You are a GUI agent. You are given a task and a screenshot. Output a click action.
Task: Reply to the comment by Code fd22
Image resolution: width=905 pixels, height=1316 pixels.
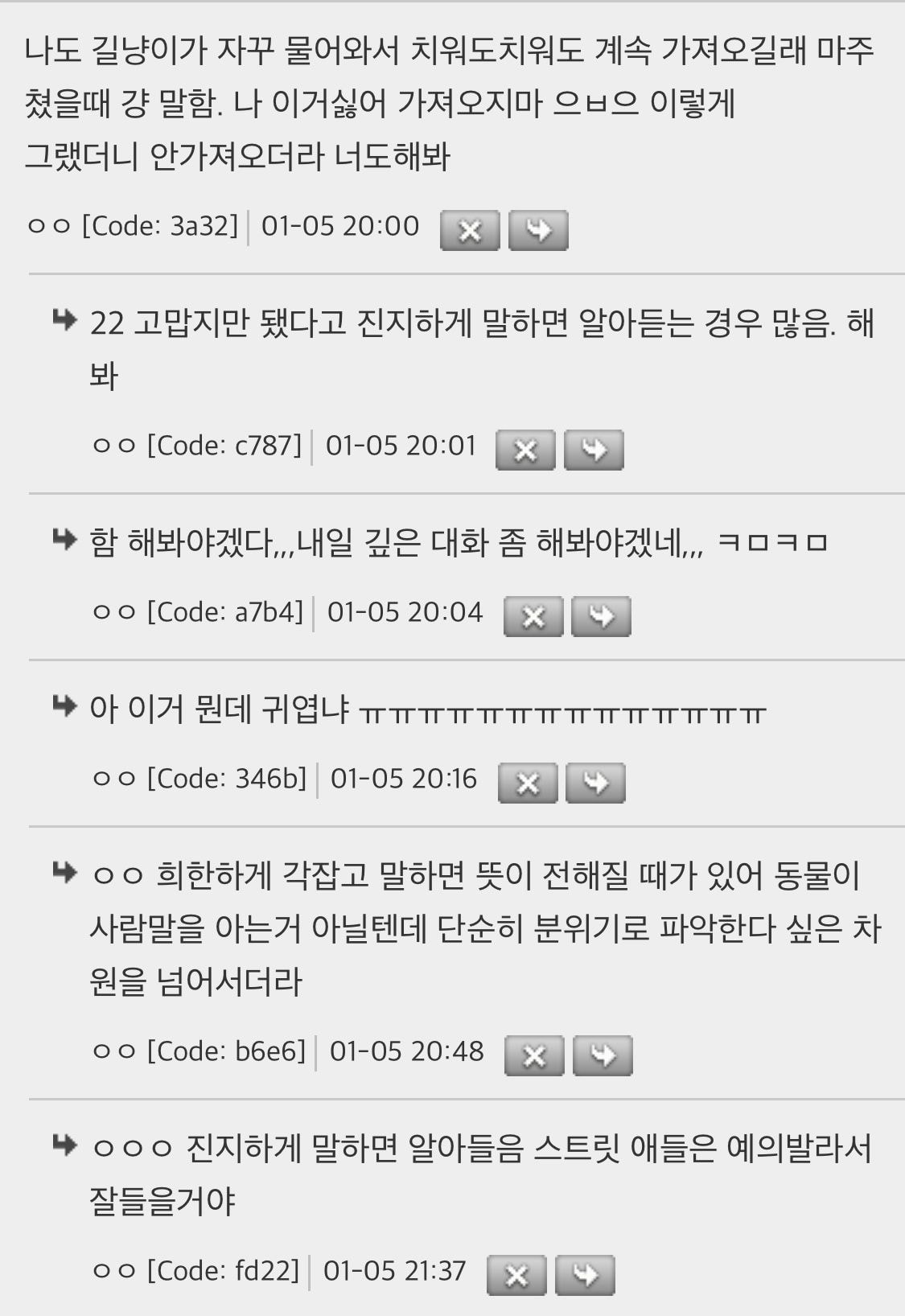585,1275
